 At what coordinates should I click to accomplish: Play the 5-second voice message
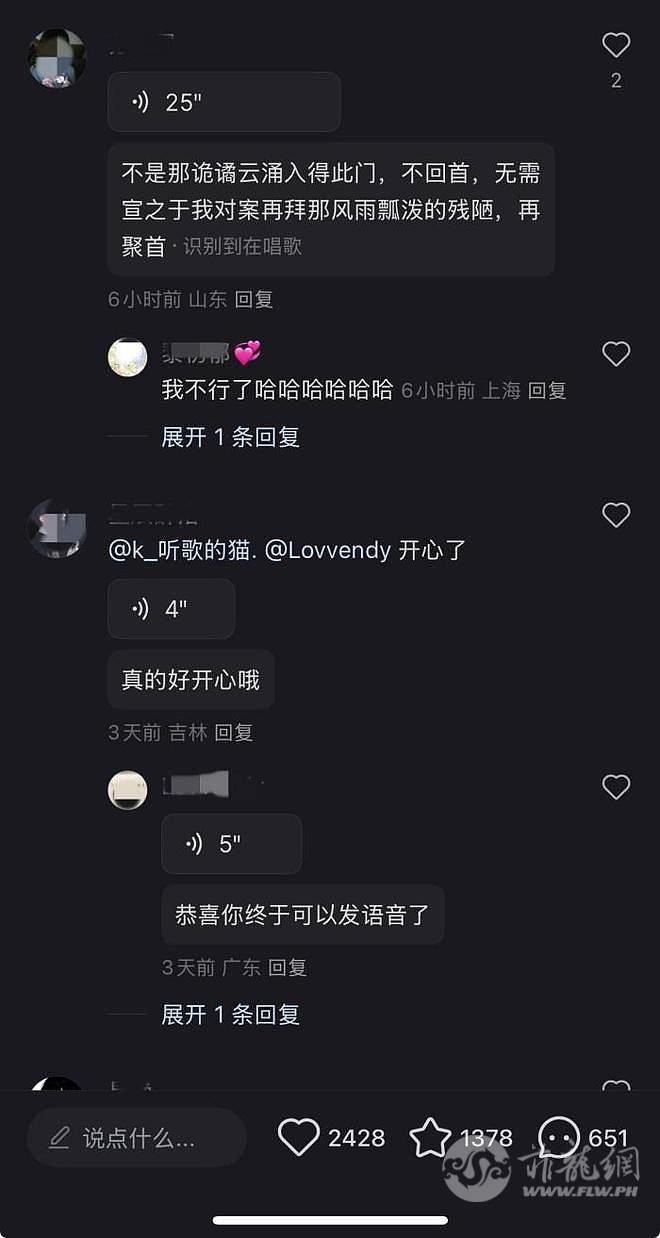[x=231, y=844]
